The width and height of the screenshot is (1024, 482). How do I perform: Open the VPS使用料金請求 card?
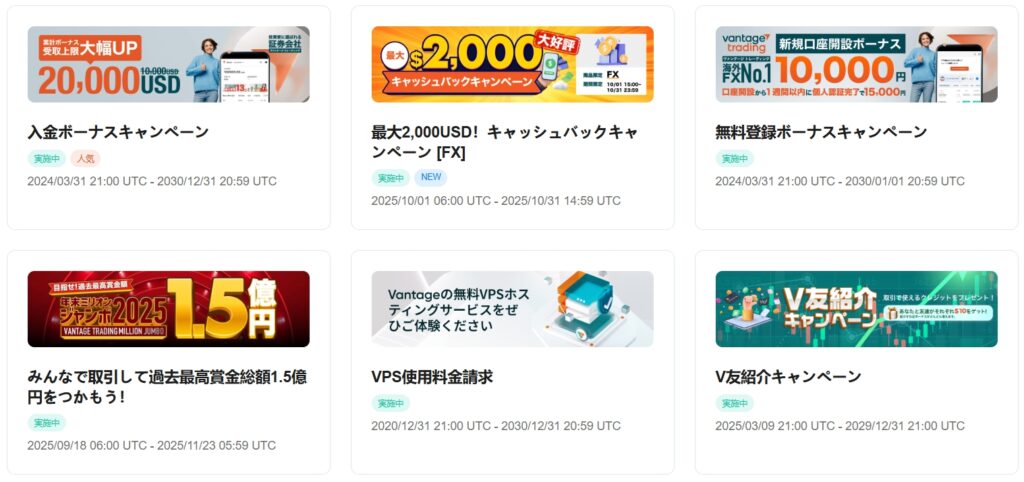[x=431, y=377]
